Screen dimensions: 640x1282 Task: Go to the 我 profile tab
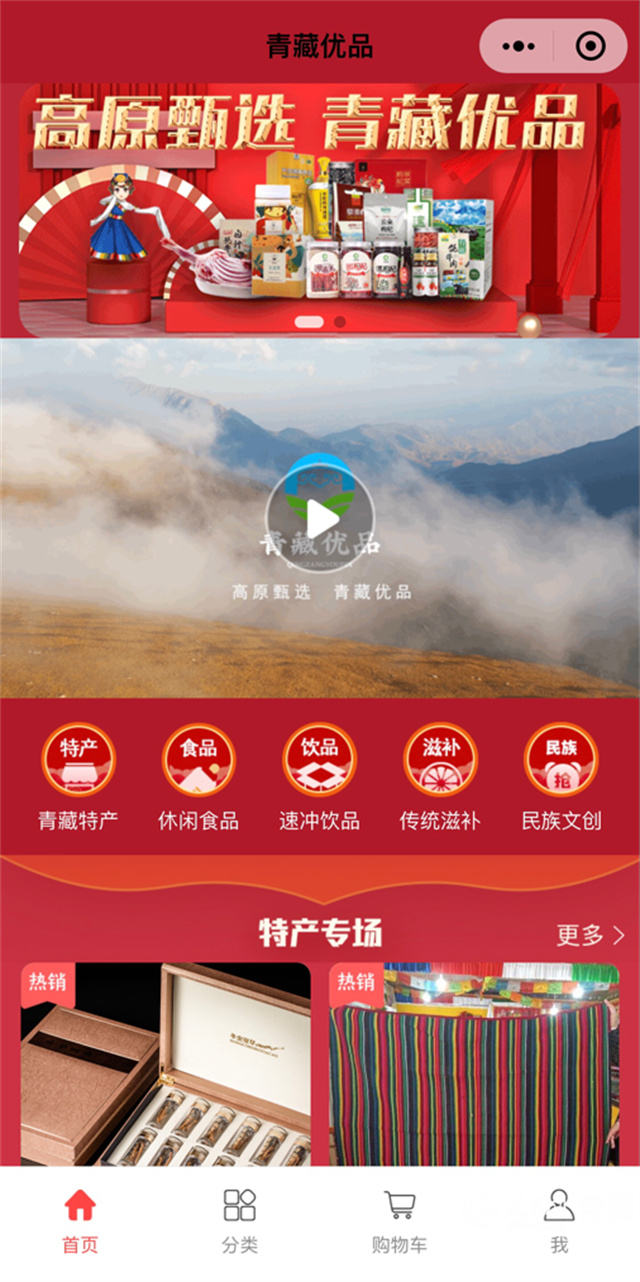point(559,1222)
